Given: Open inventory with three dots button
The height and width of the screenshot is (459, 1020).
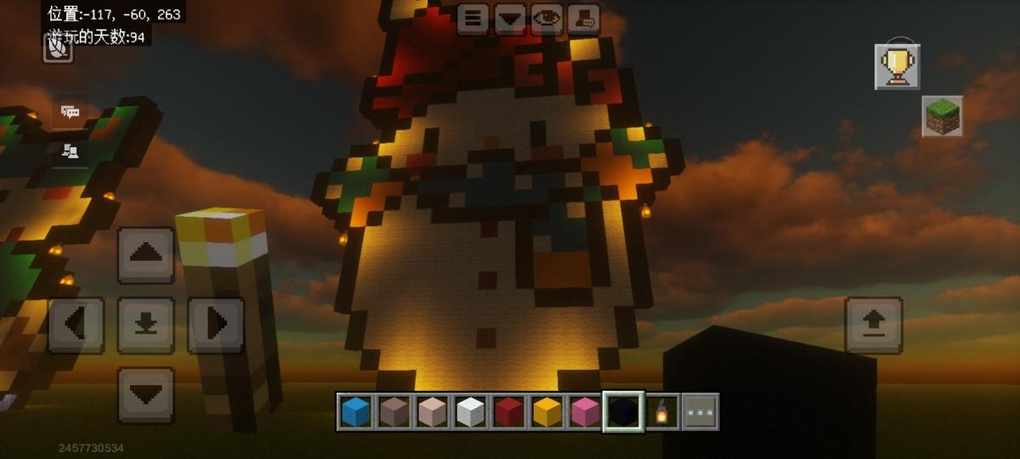Looking at the screenshot, I should tap(700, 411).
